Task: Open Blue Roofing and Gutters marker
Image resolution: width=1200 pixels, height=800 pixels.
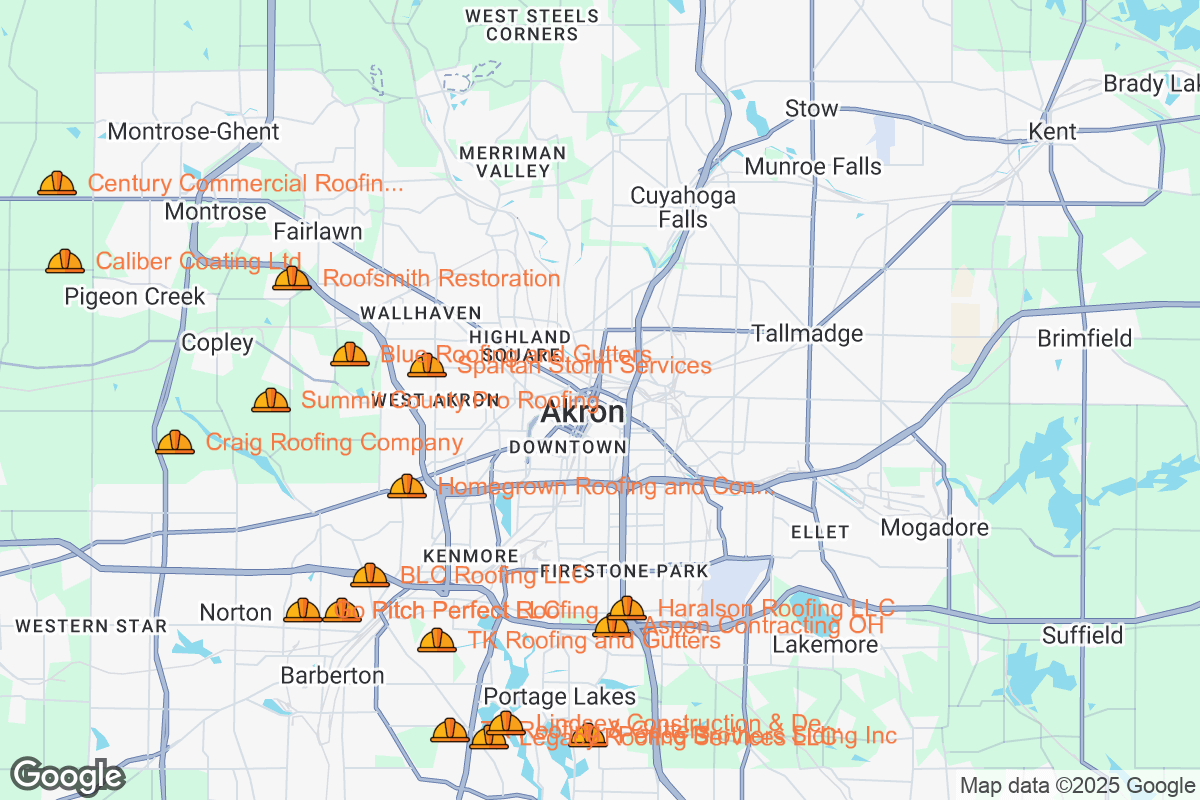Action: [x=350, y=354]
